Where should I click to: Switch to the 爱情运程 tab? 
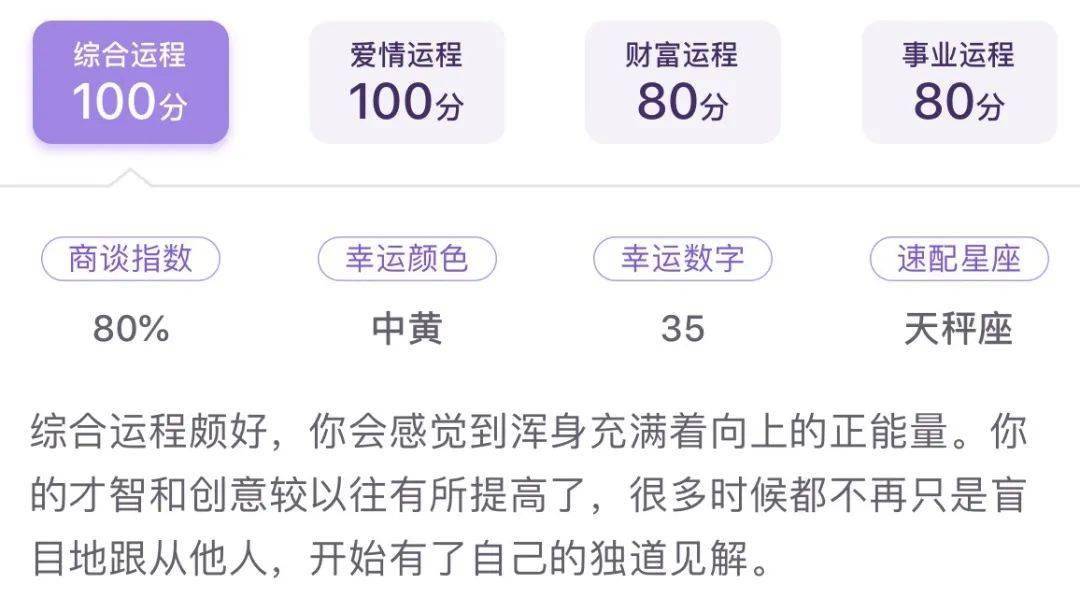[x=406, y=81]
